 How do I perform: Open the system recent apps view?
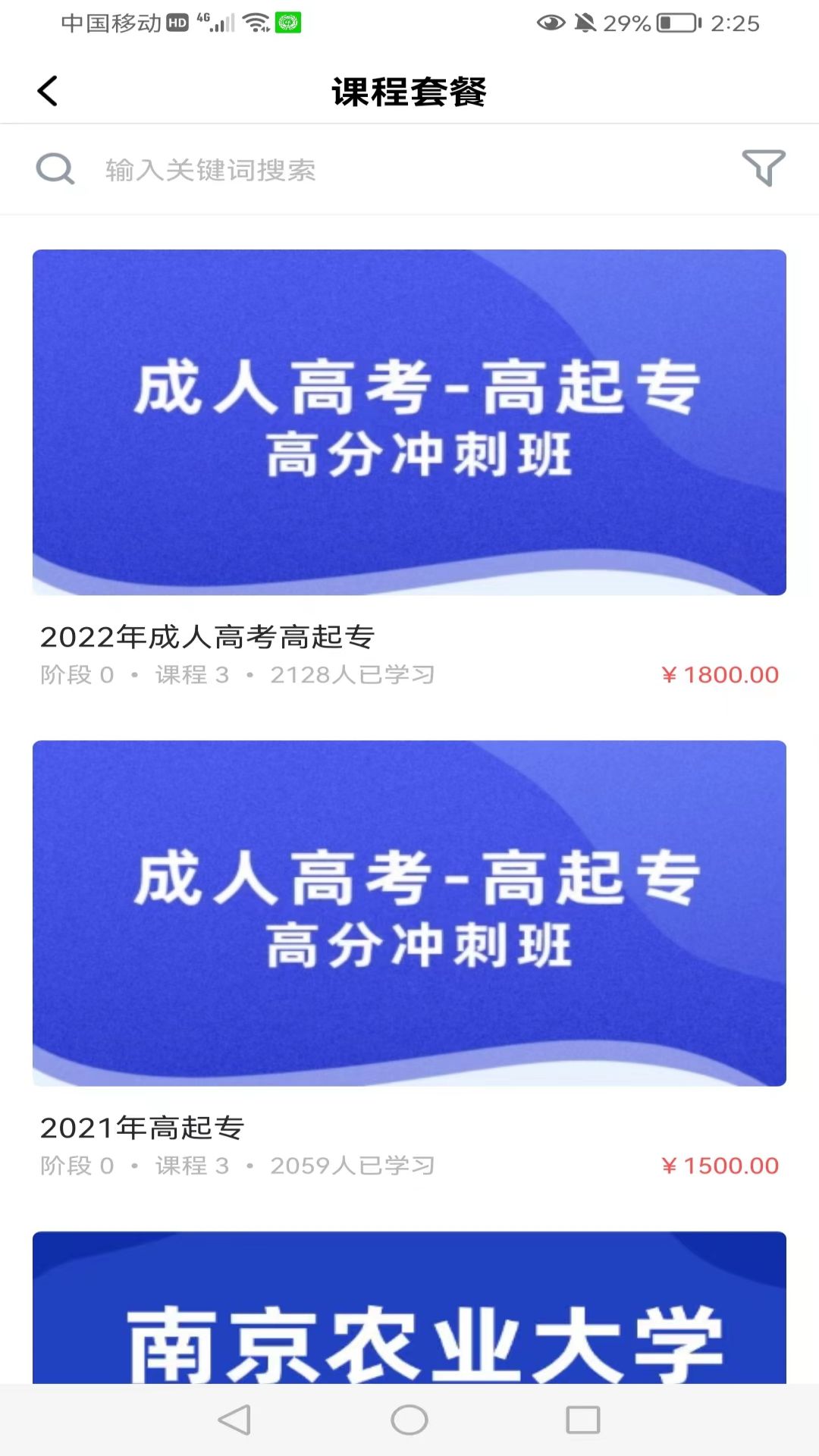point(582,1420)
